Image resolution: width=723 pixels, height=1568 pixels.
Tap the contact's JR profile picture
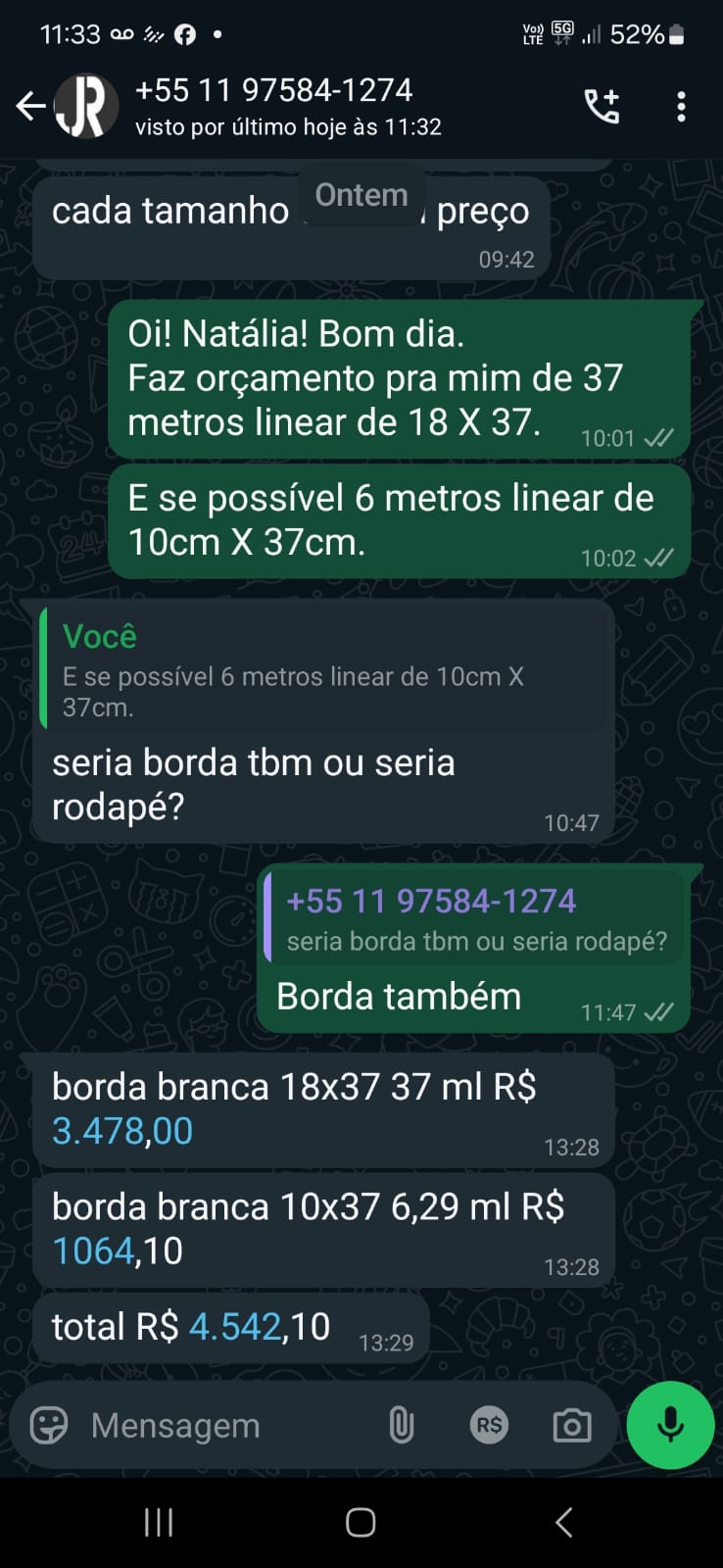[x=85, y=106]
